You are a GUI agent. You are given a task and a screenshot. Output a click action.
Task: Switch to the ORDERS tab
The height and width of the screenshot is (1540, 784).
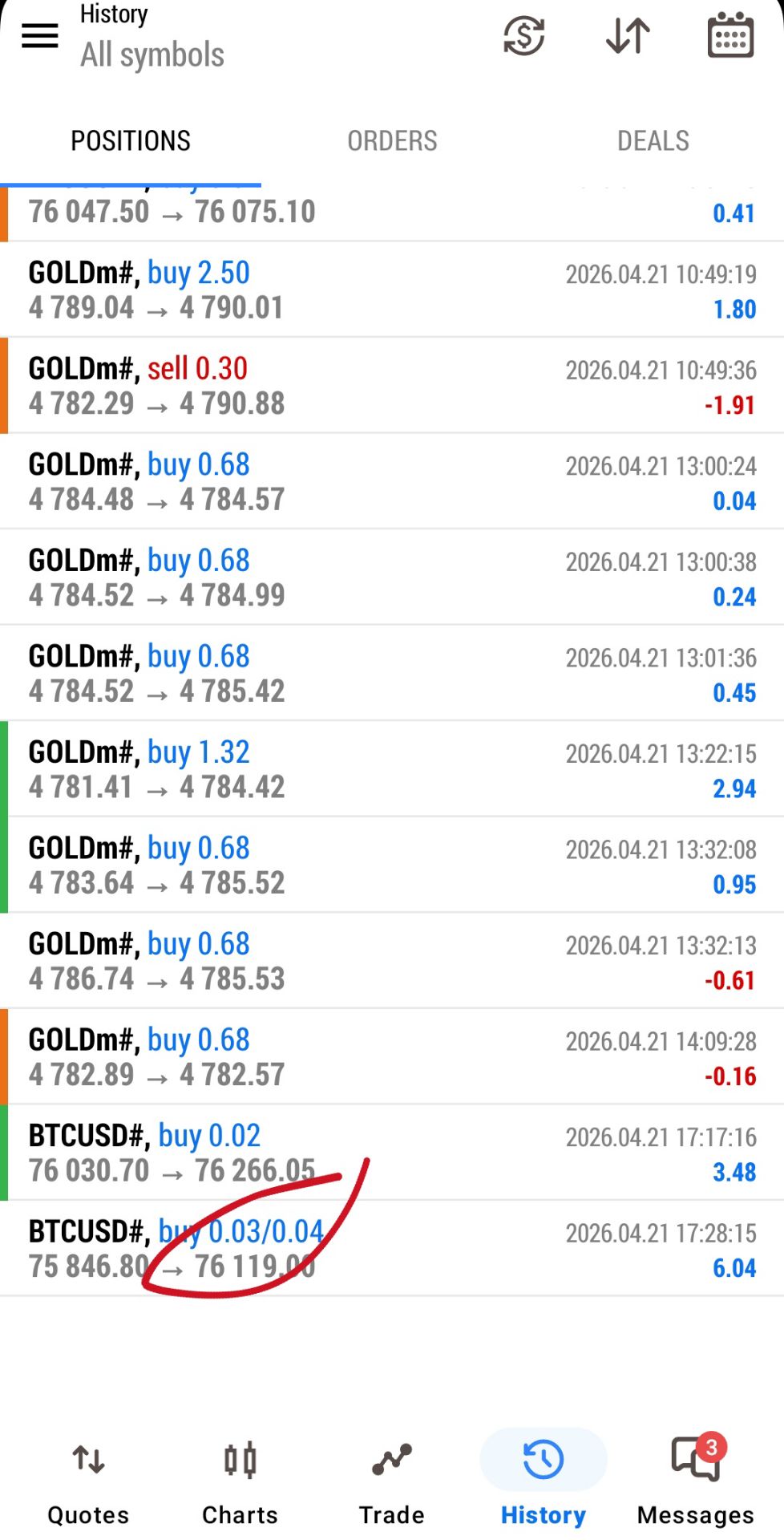tap(392, 141)
